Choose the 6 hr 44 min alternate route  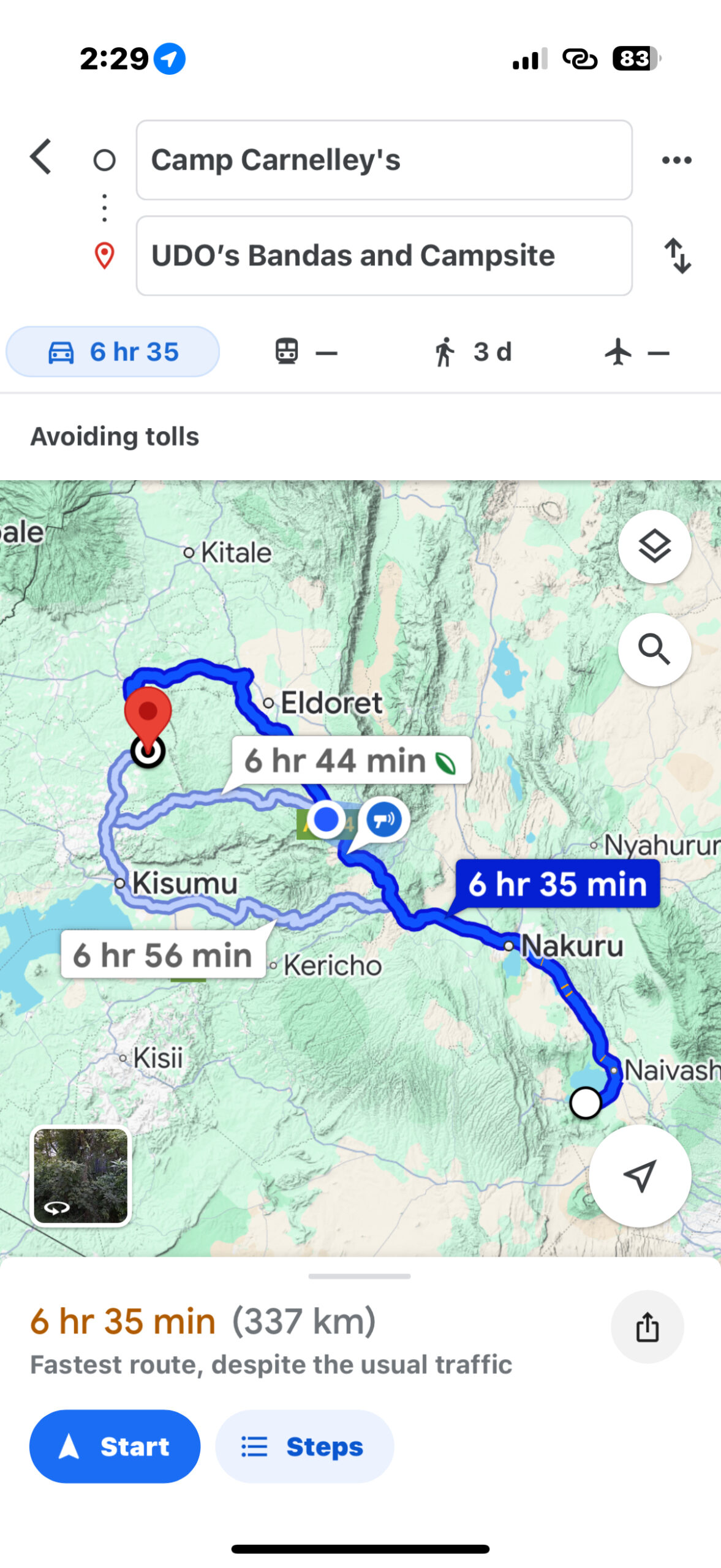350,760
